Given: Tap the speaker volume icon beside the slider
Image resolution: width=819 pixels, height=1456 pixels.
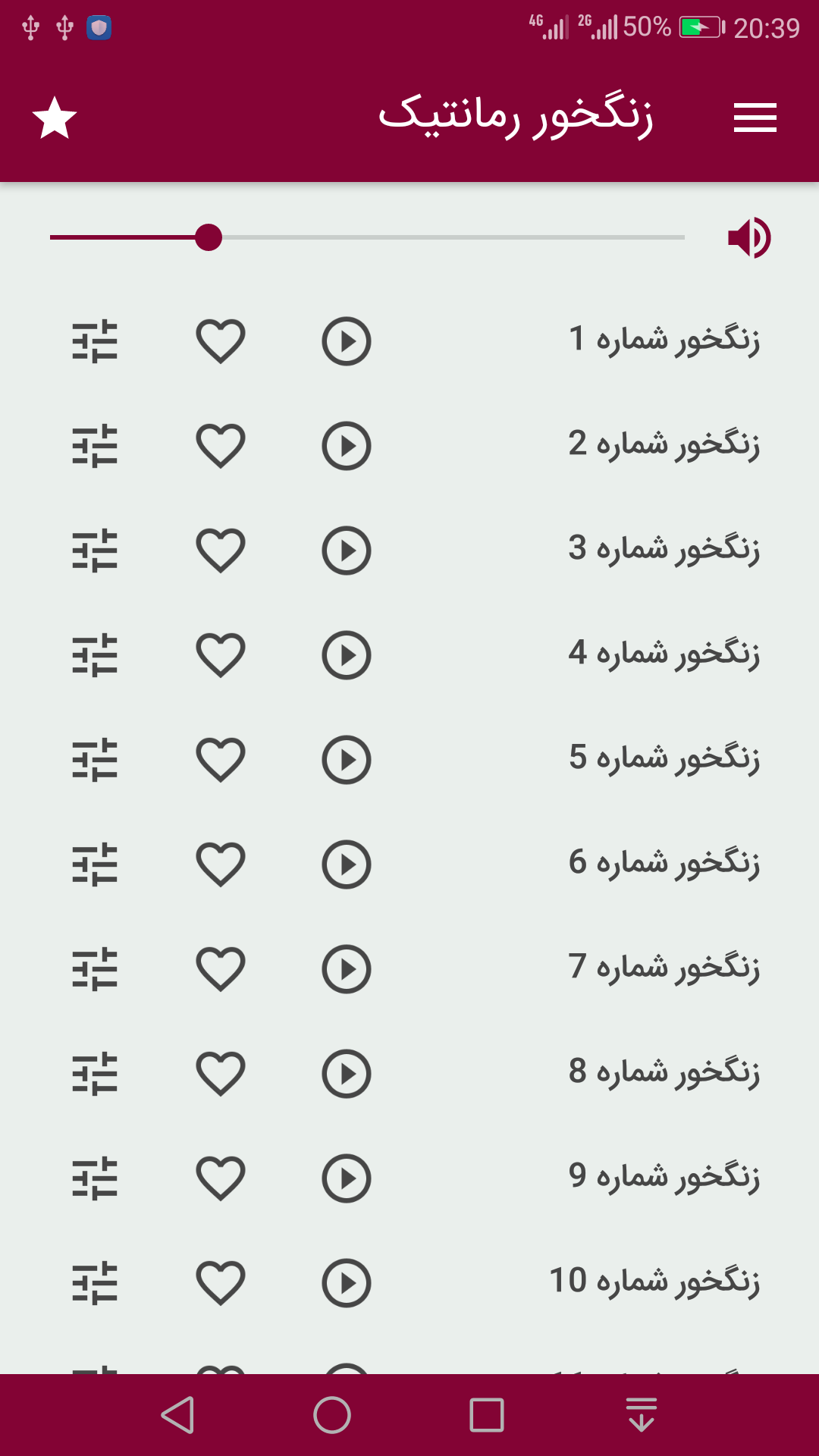Looking at the screenshot, I should pyautogui.click(x=749, y=237).
